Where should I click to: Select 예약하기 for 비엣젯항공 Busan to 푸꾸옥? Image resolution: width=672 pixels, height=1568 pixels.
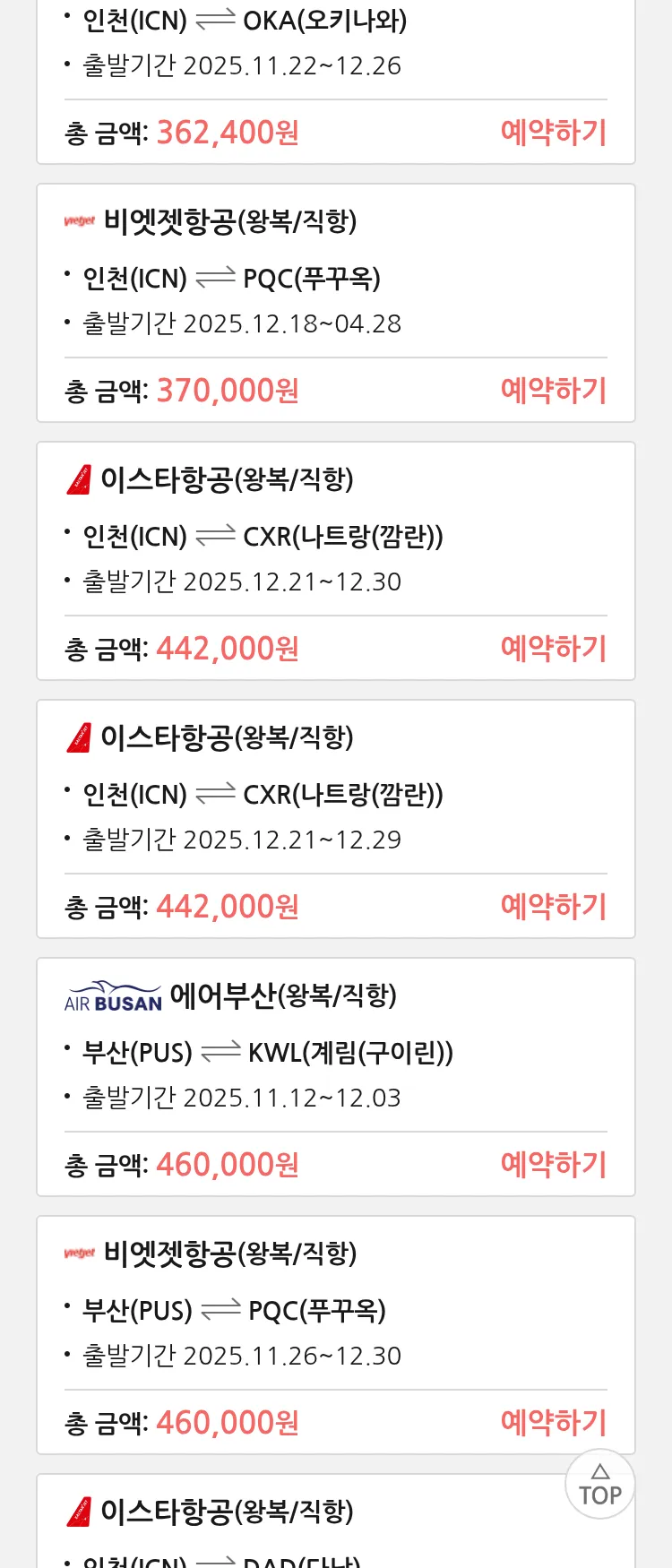(553, 1423)
